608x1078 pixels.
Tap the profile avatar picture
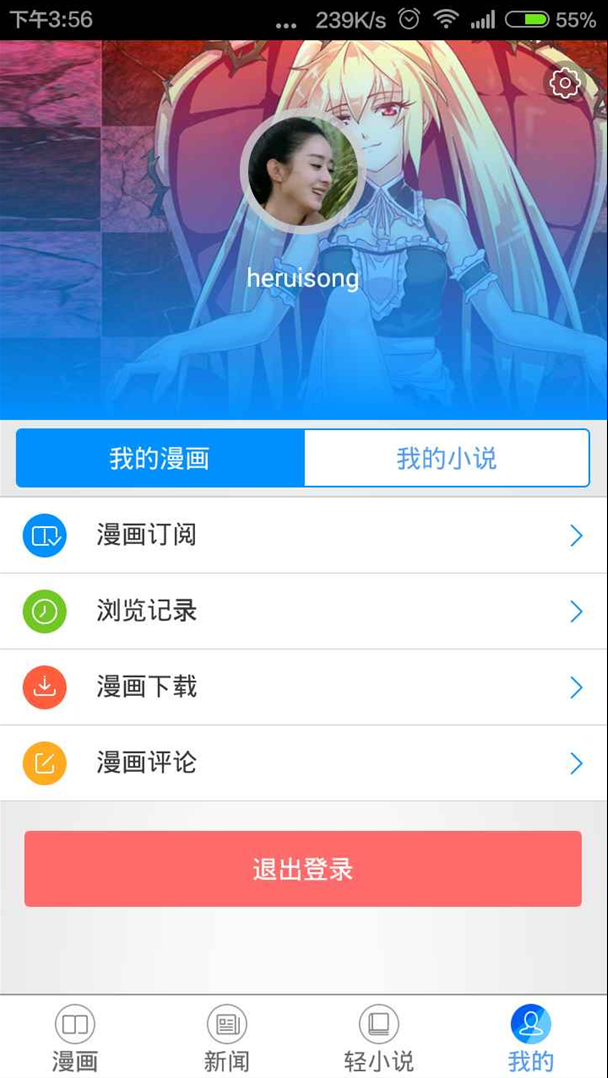(303, 172)
